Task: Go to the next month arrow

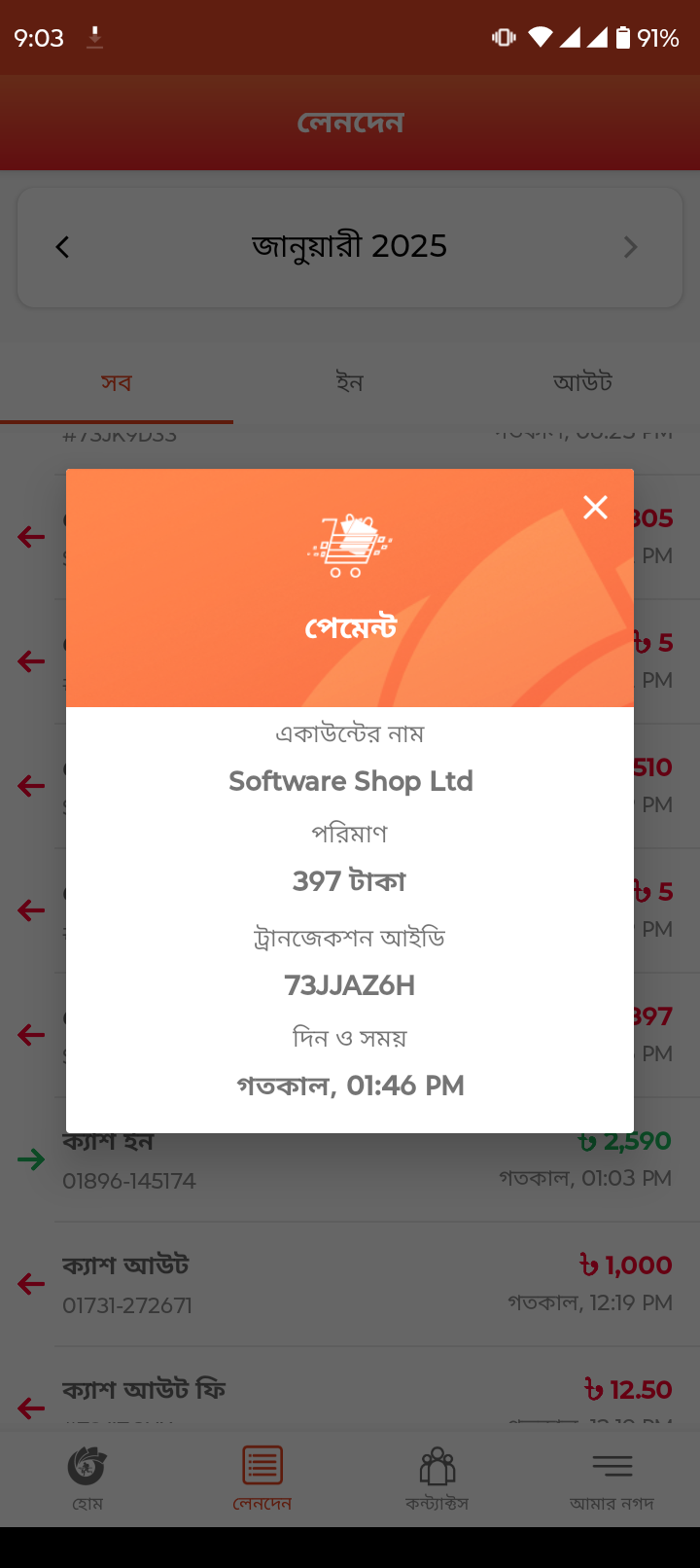Action: (630, 247)
